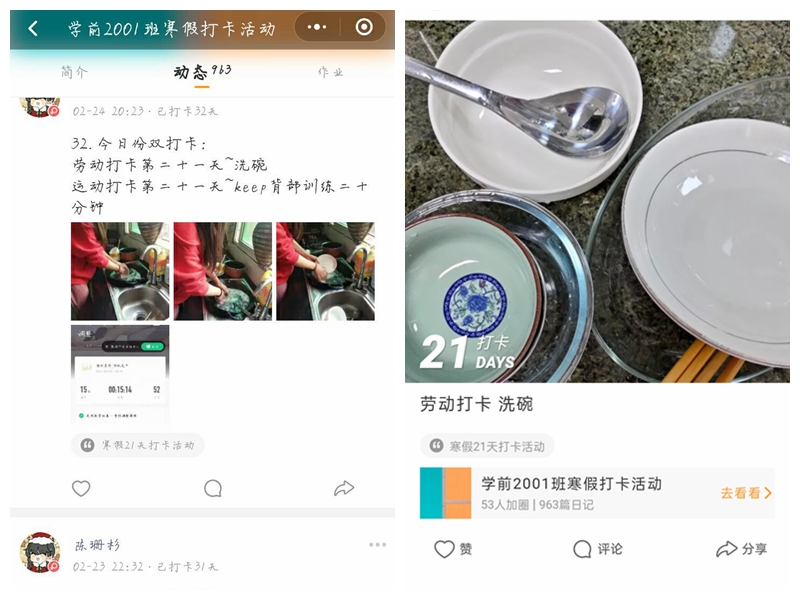Open the first dishwashing photo in day 32 post
Screen dimensions: 800x600
pos(120,271)
